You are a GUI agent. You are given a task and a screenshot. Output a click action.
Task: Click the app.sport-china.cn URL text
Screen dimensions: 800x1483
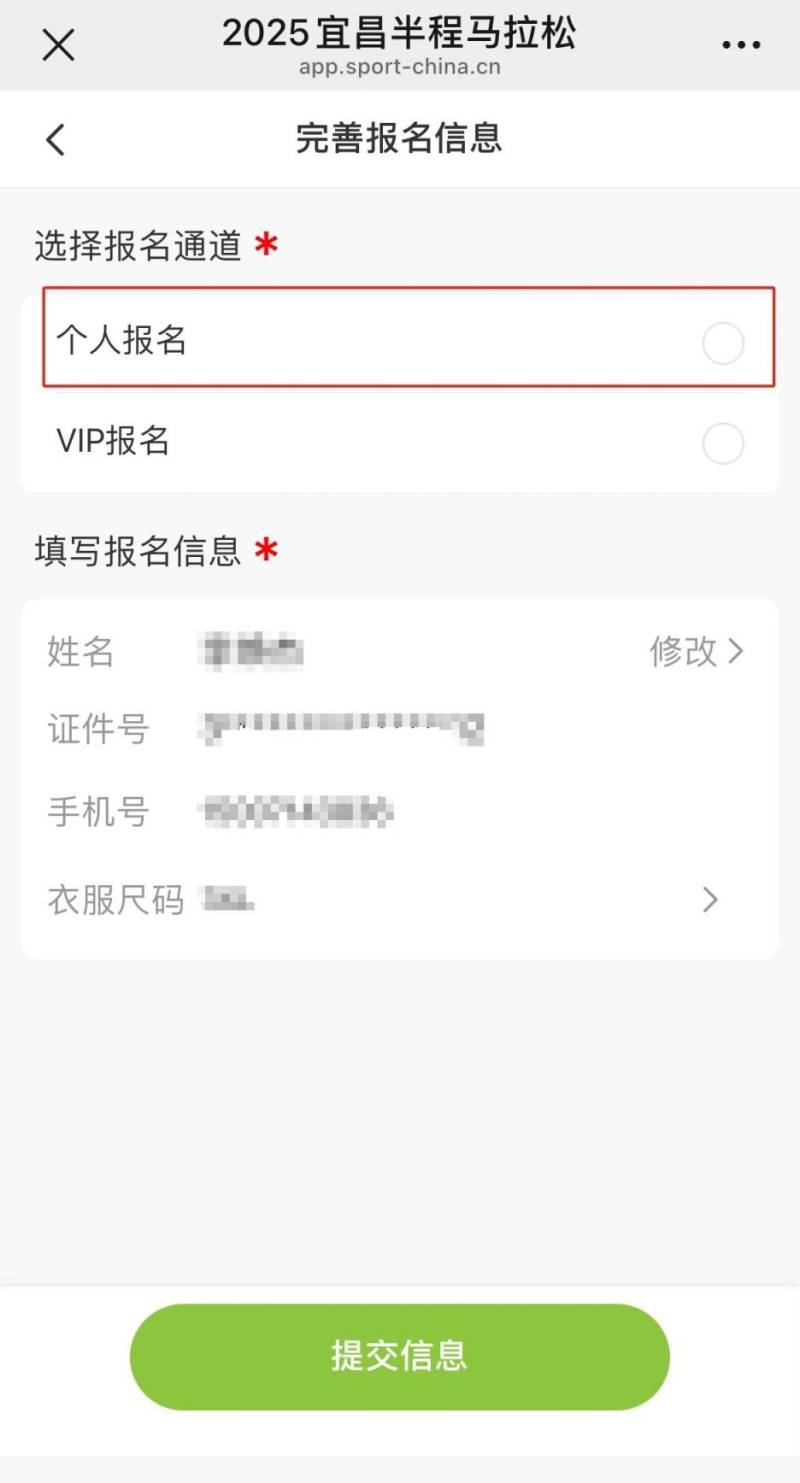(400, 68)
